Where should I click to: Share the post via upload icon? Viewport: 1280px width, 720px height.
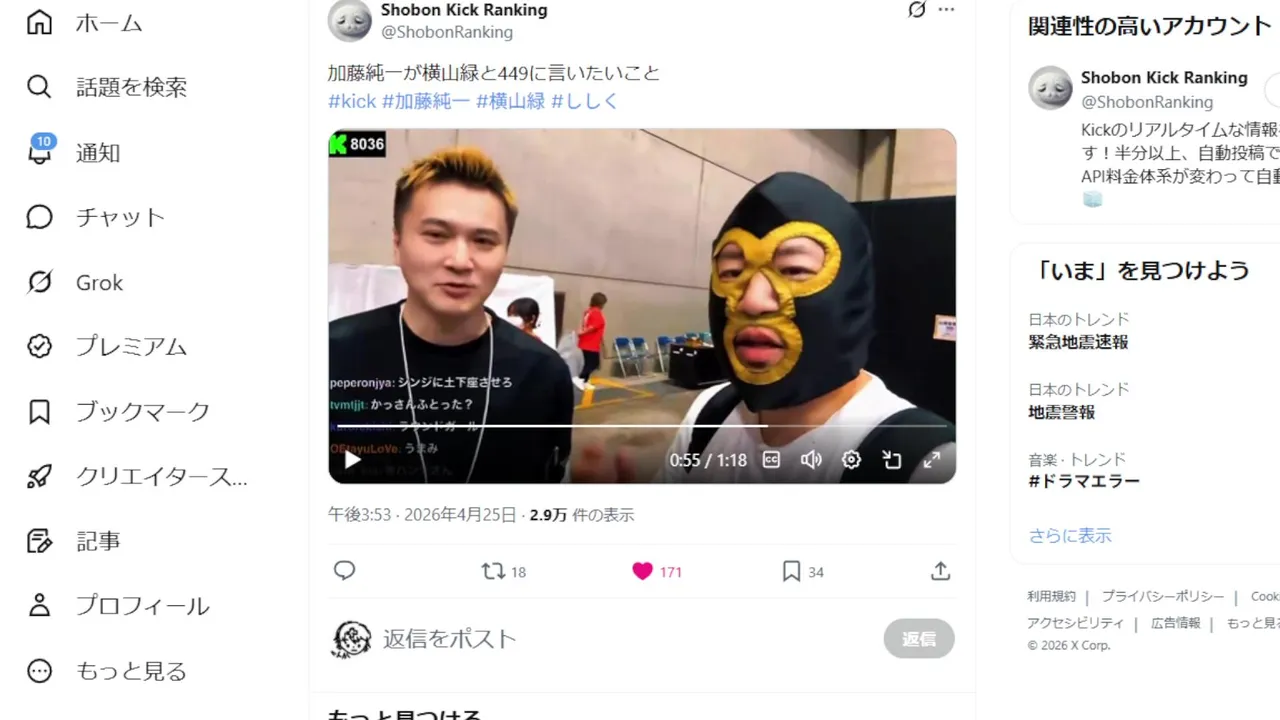pyautogui.click(x=940, y=571)
